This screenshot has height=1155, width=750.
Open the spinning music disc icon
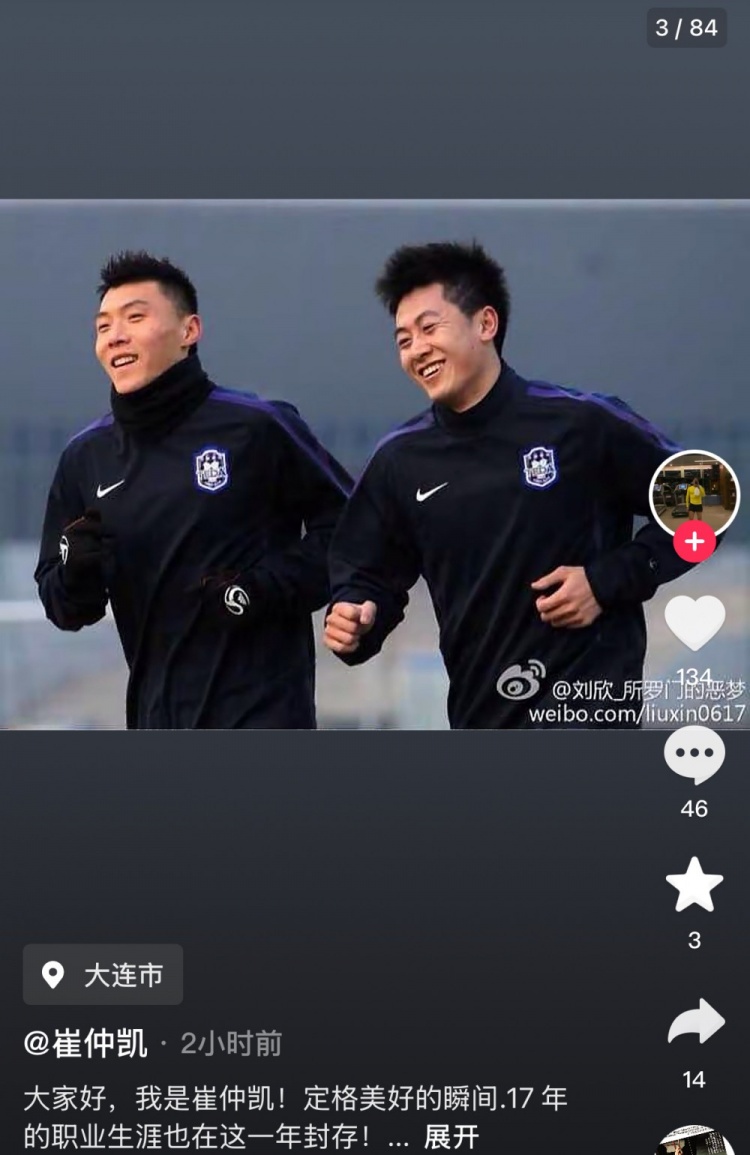(694, 1143)
